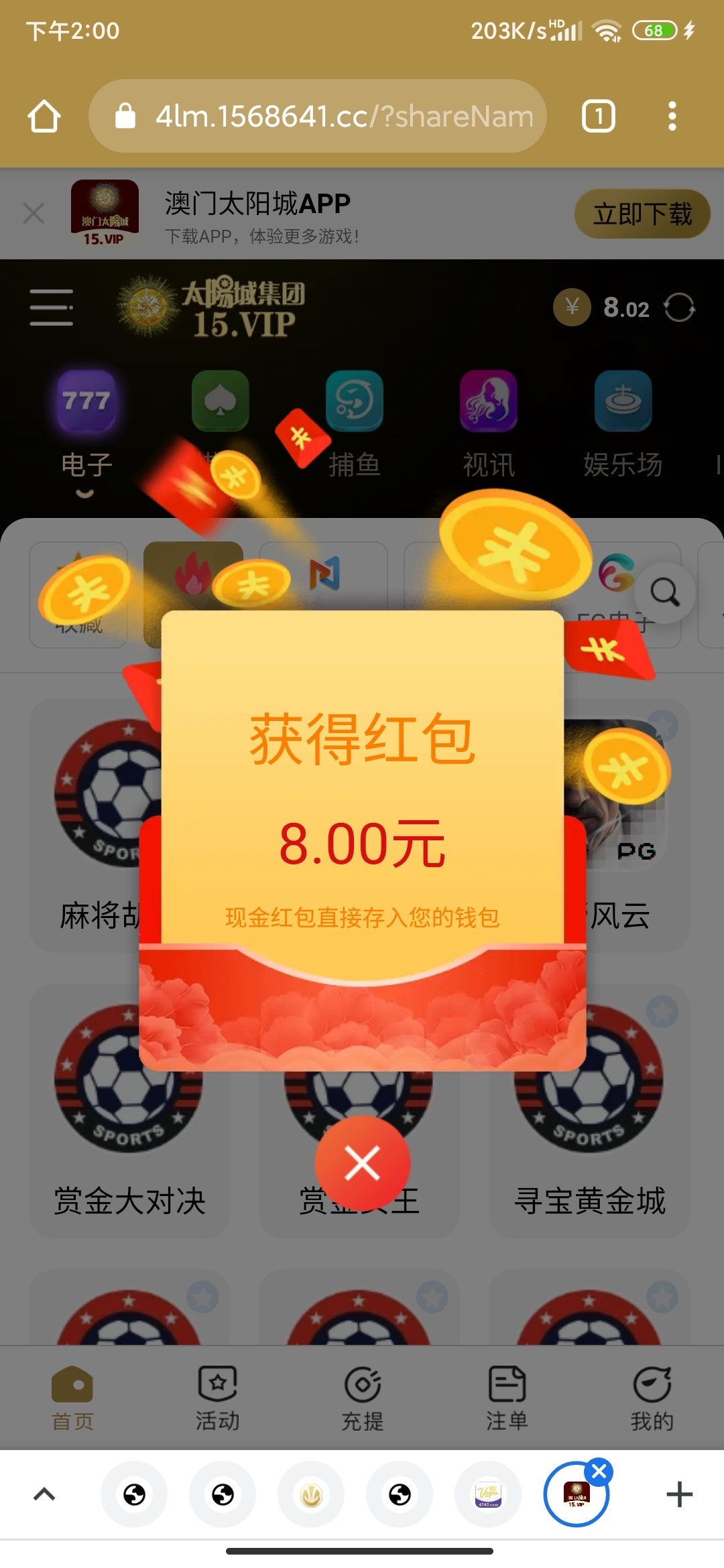Viewport: 724px width, 1568px height.
Task: Open the browser tab switcher
Action: 598,117
